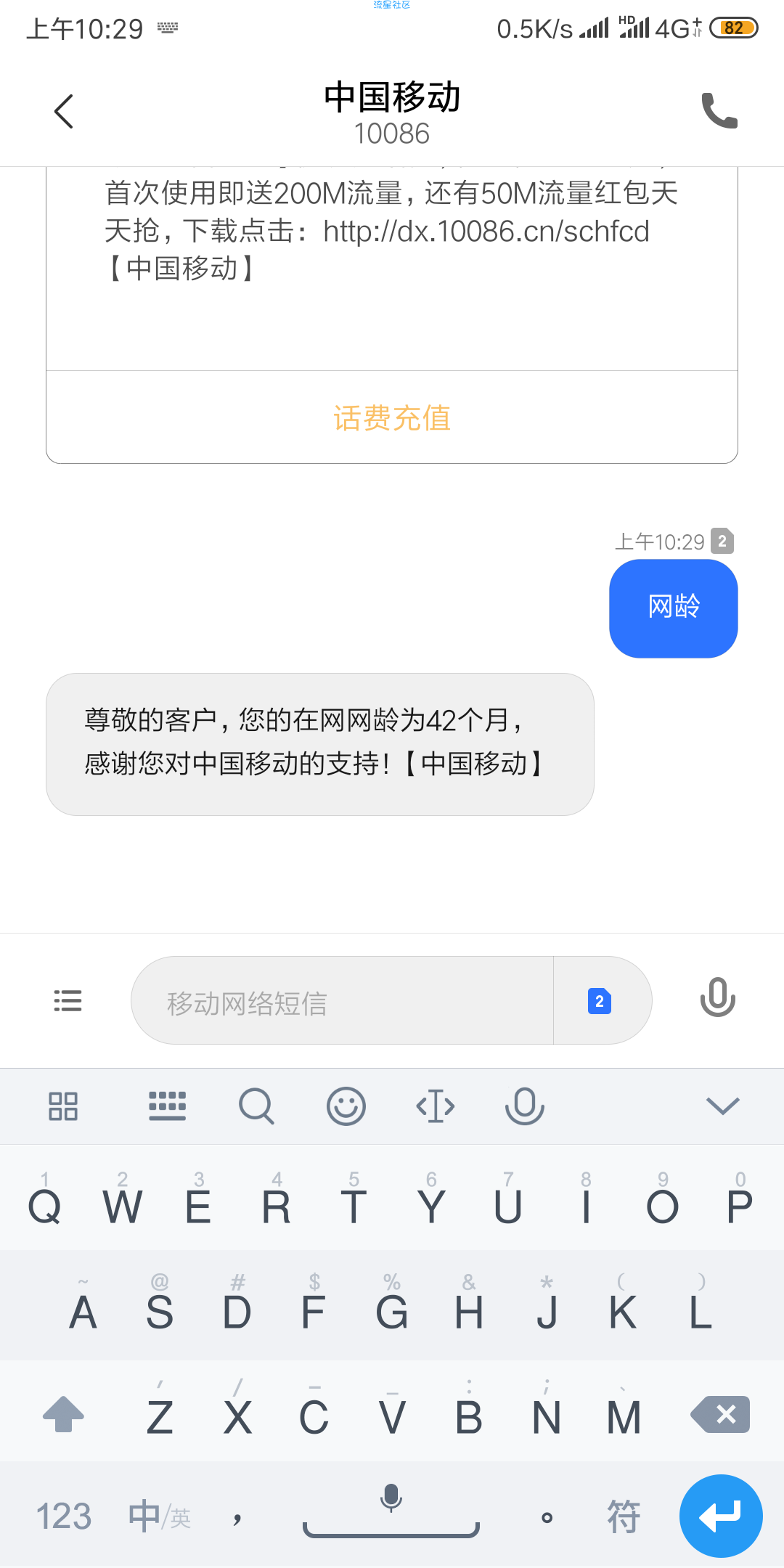784x1568 pixels.
Task: Tap the 话费充值 button
Action: (392, 418)
